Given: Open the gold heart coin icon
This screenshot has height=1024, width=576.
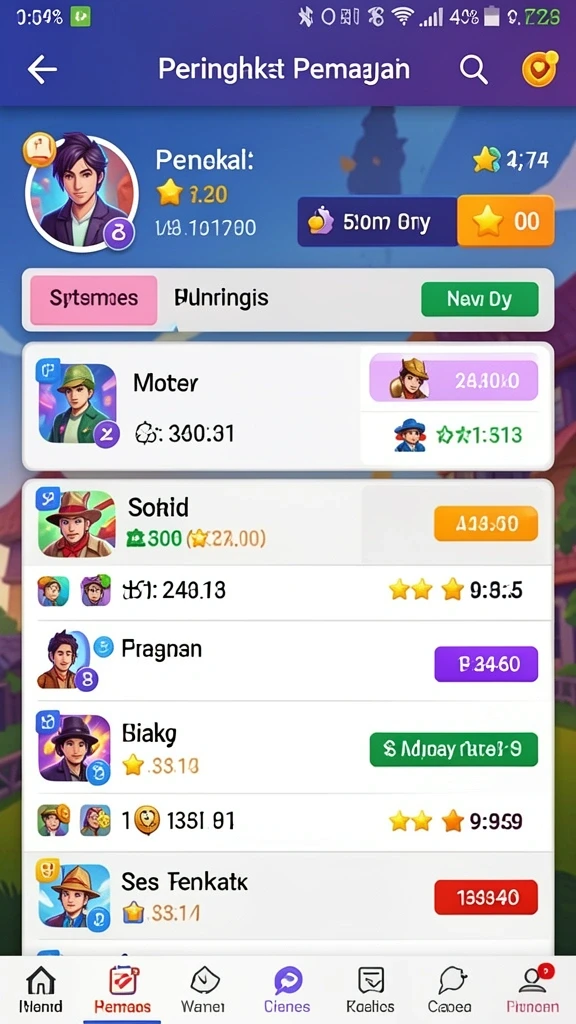Looking at the screenshot, I should coord(539,69).
